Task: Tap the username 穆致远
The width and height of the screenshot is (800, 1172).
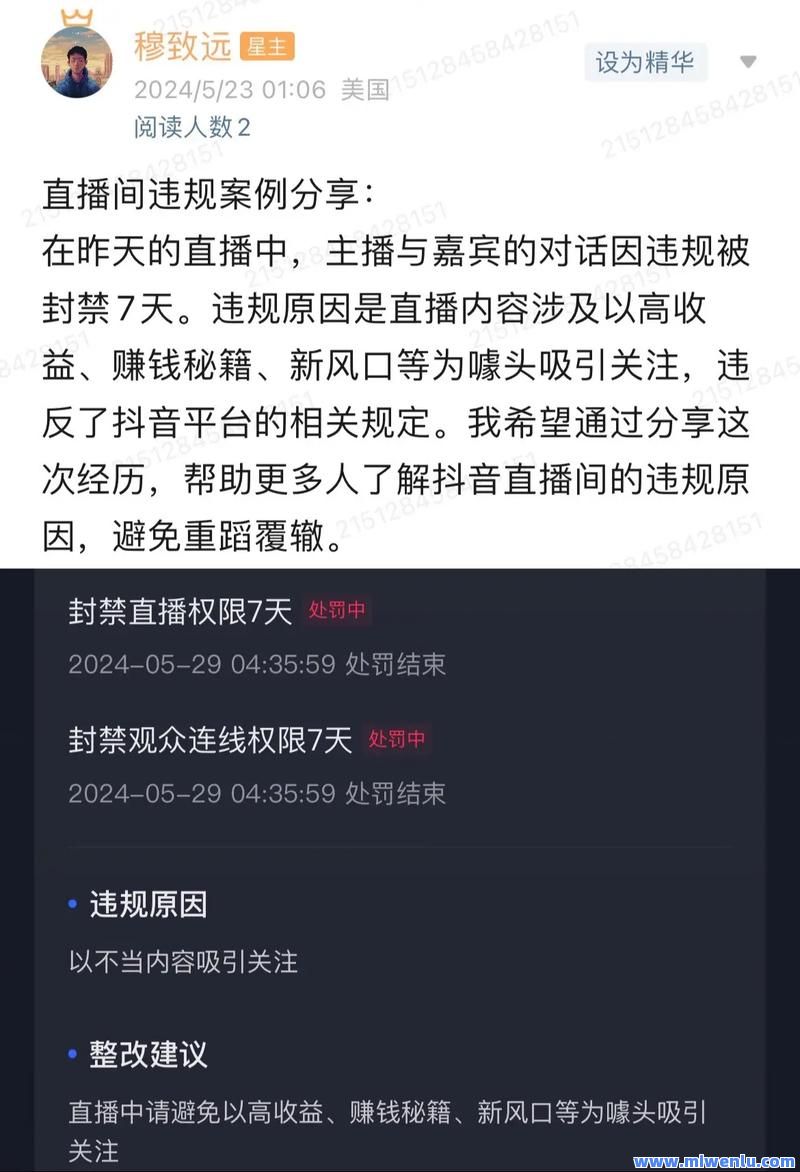Action: 182,45
